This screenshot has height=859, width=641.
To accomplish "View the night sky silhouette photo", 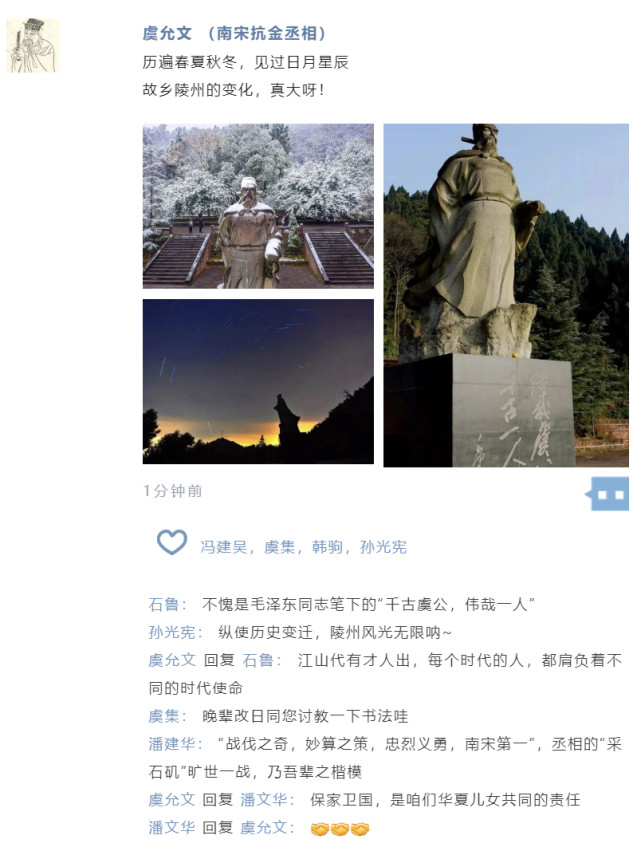I will tap(258, 381).
